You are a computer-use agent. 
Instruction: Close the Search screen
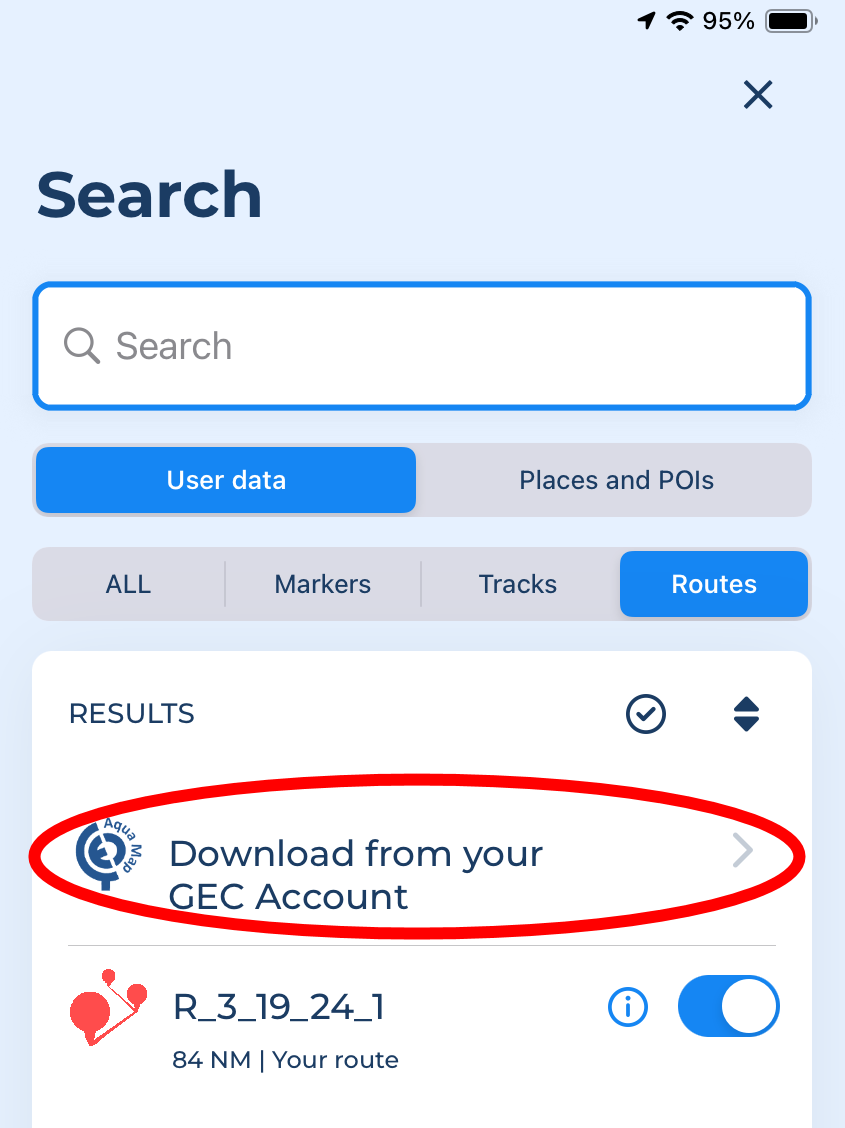click(x=758, y=95)
